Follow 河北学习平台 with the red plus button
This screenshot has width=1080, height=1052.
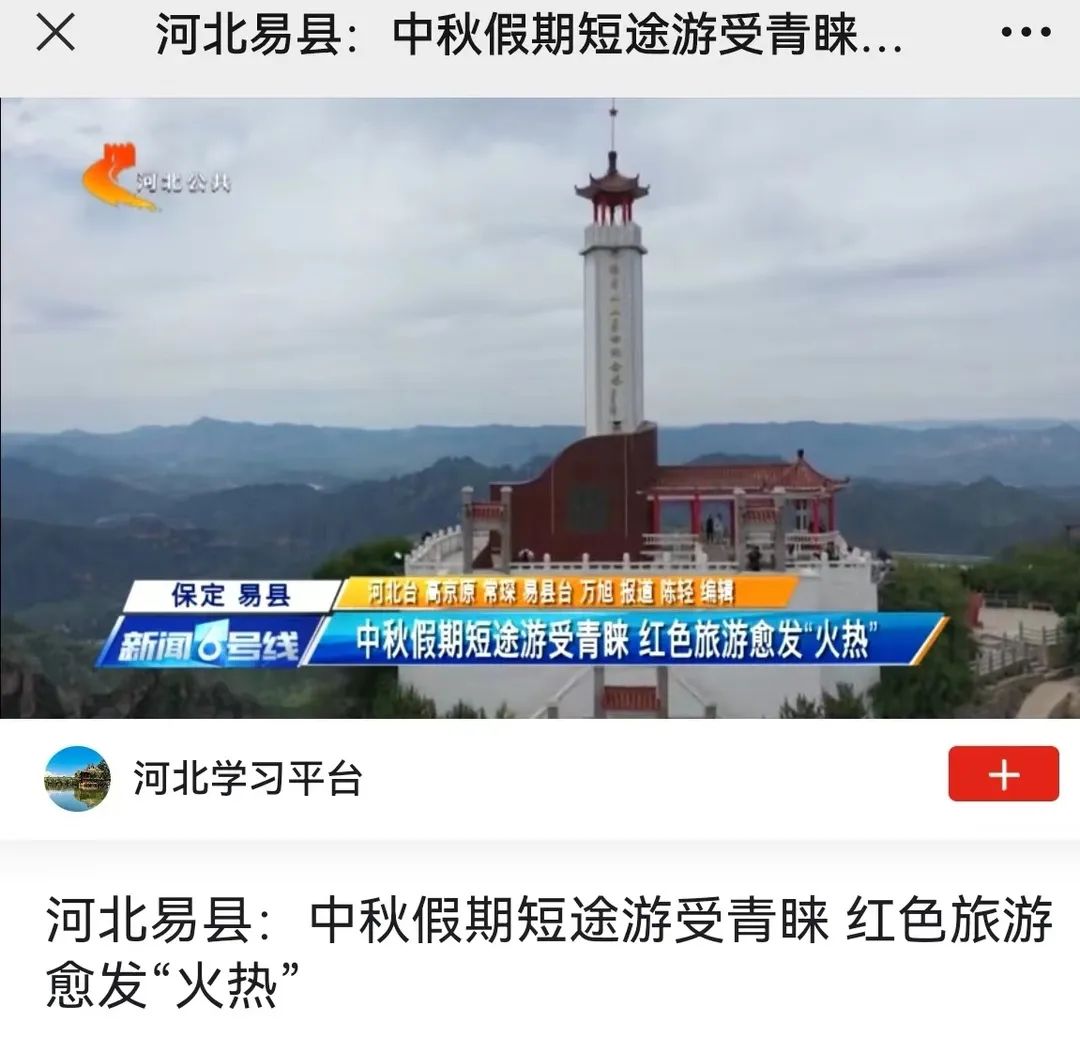[x=1003, y=774]
